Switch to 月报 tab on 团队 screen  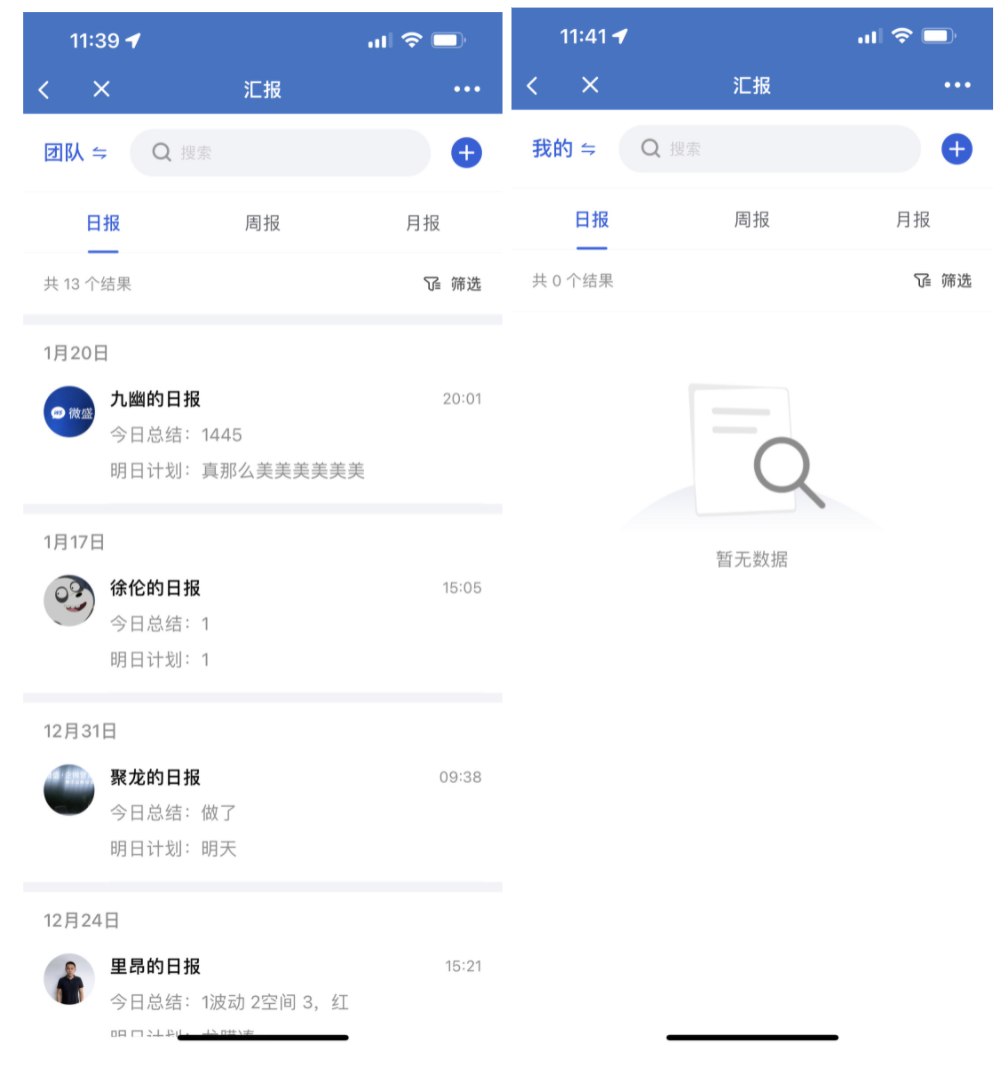(x=423, y=223)
